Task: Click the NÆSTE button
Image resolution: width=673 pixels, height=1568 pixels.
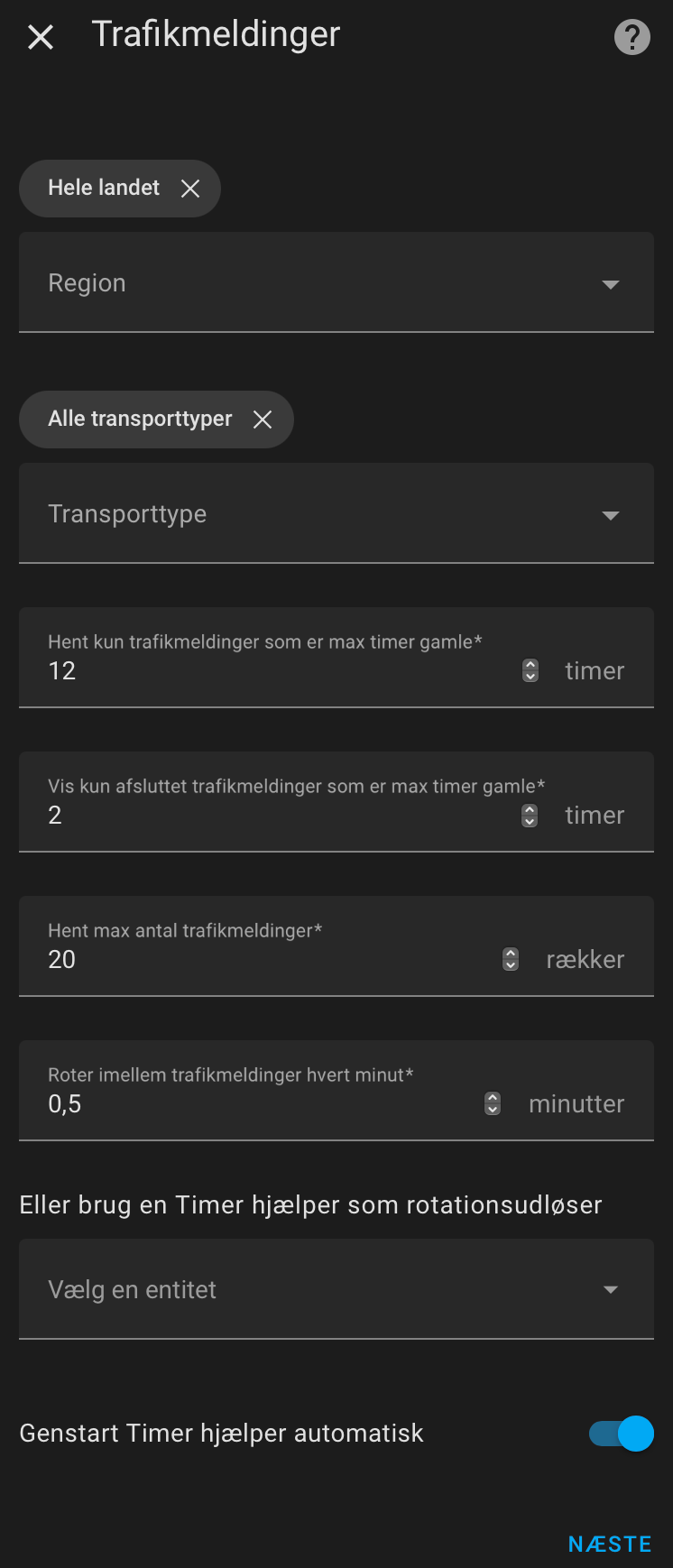Action: (x=609, y=1543)
